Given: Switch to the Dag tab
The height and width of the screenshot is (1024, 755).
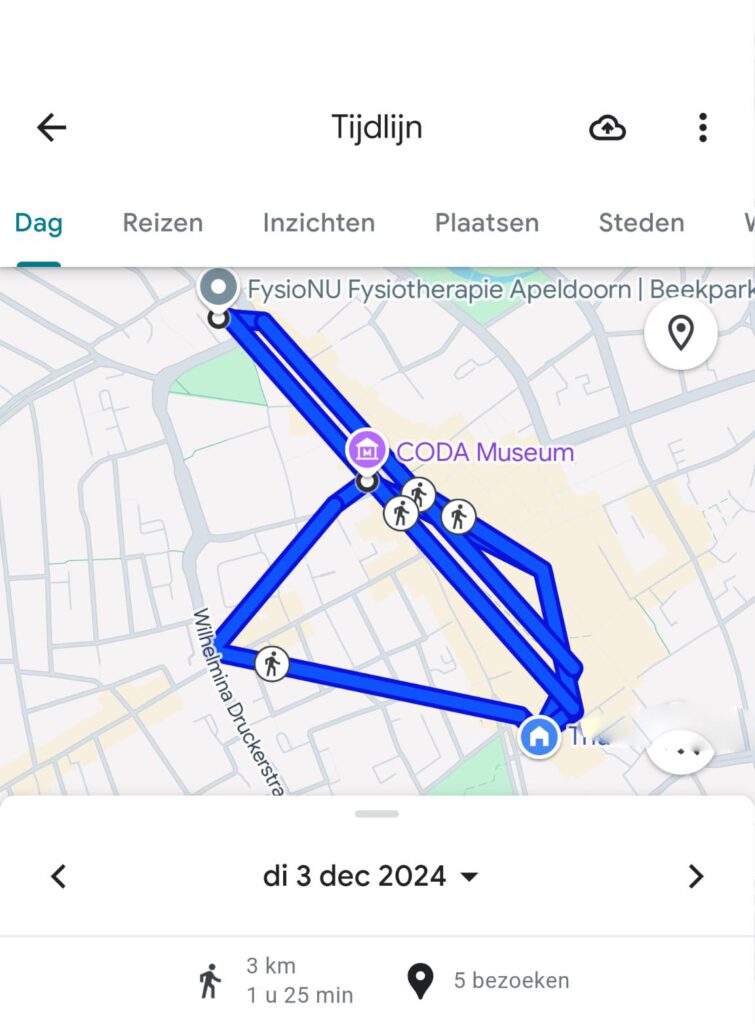Looking at the screenshot, I should (x=38, y=223).
